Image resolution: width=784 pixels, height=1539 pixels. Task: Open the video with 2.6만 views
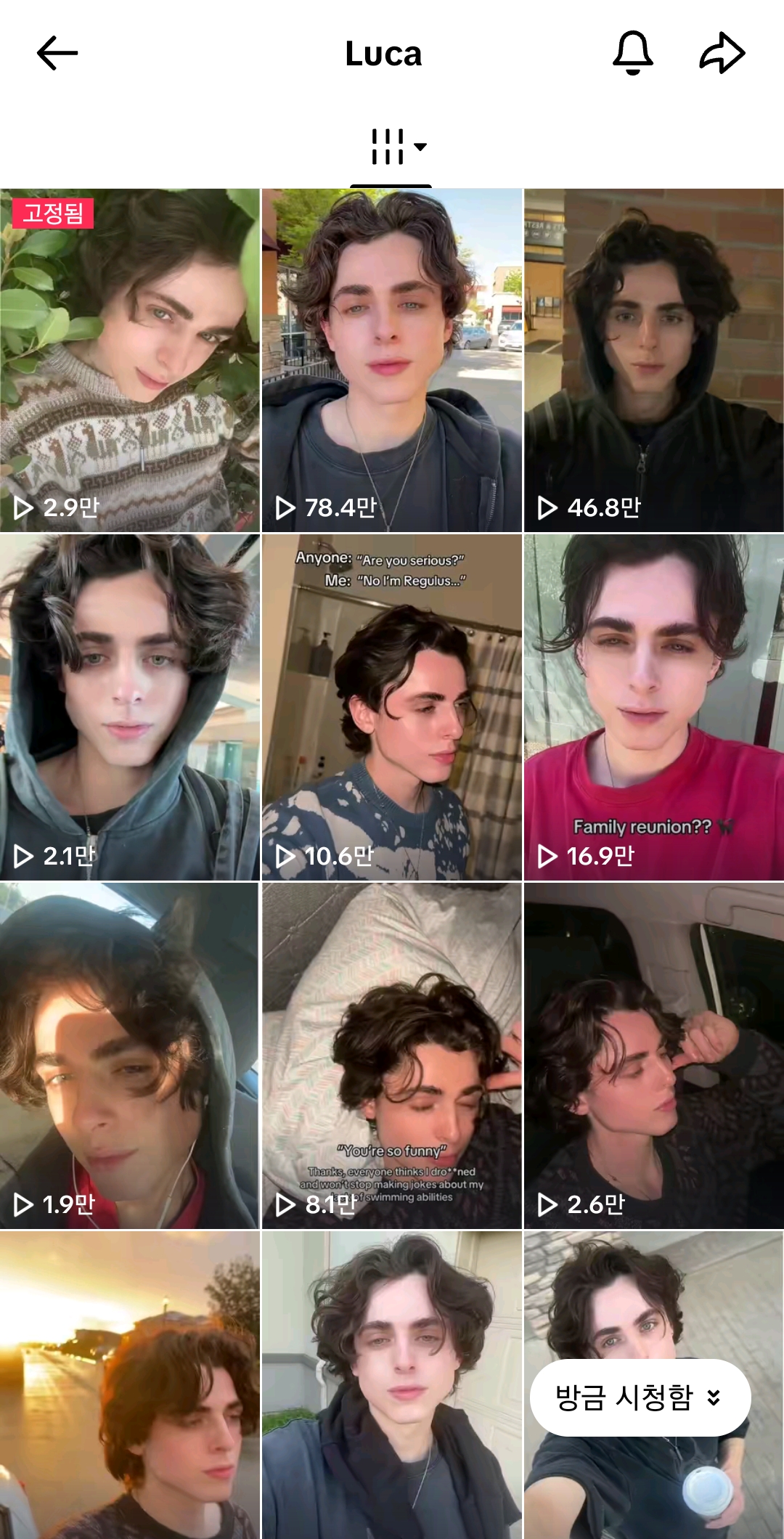653,1056
